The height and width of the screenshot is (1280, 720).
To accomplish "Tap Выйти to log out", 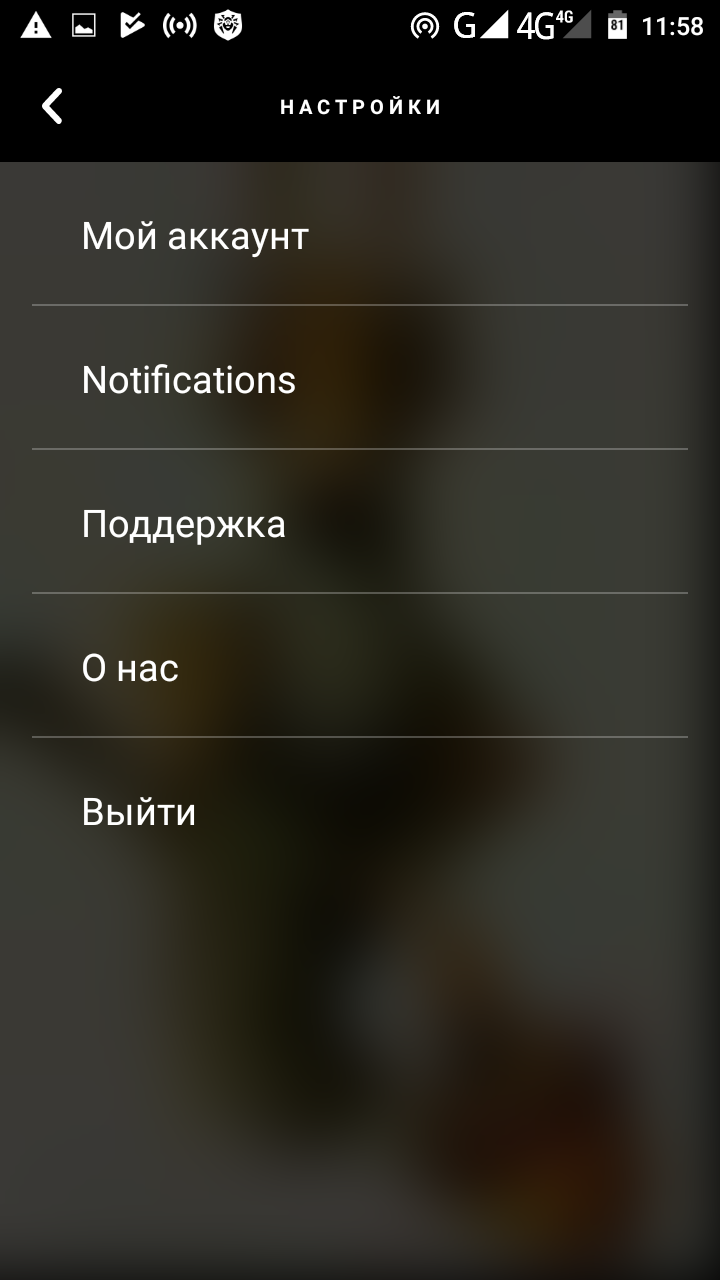I will (x=139, y=812).
